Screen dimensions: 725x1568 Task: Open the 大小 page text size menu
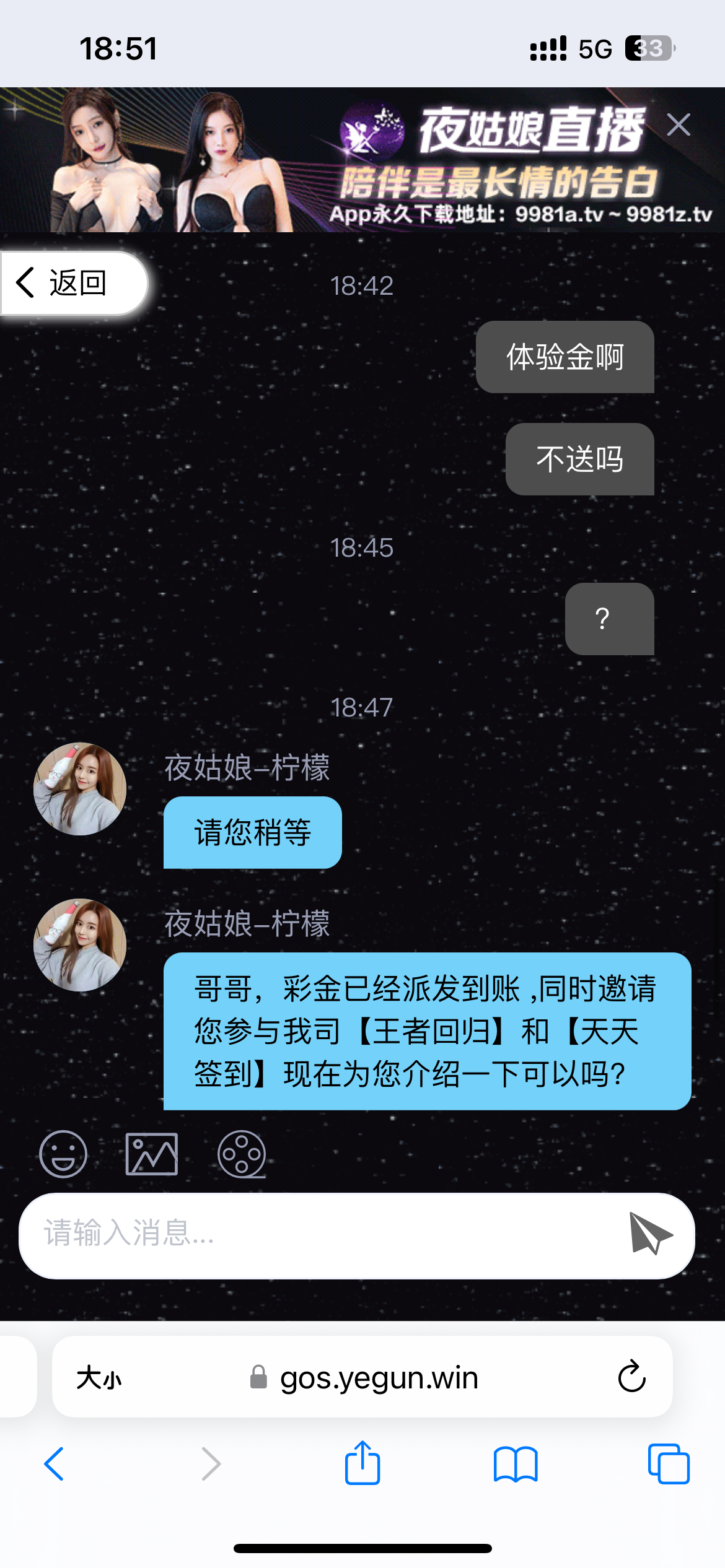click(x=99, y=1378)
